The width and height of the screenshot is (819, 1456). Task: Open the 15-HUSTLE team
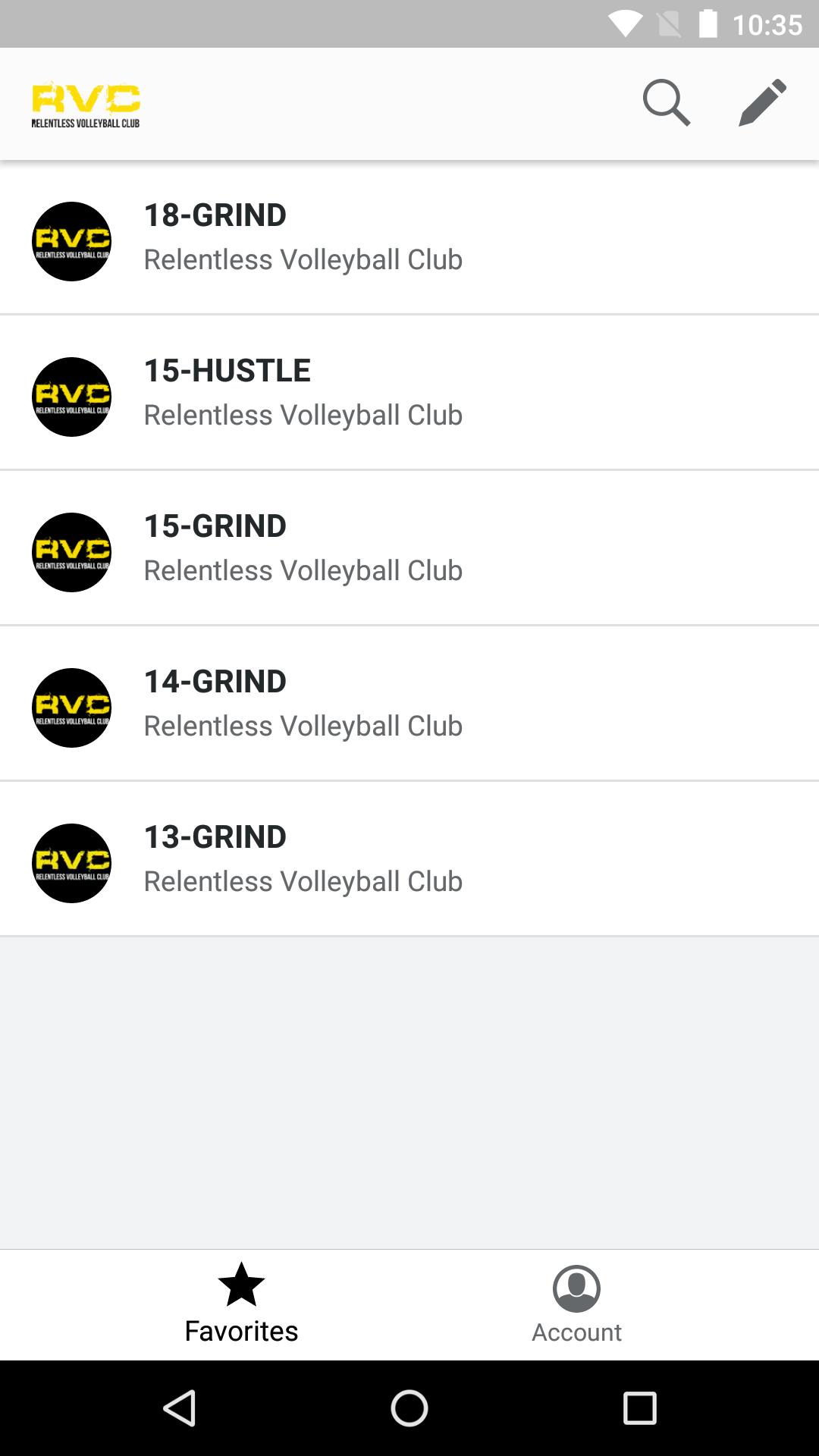click(x=409, y=393)
